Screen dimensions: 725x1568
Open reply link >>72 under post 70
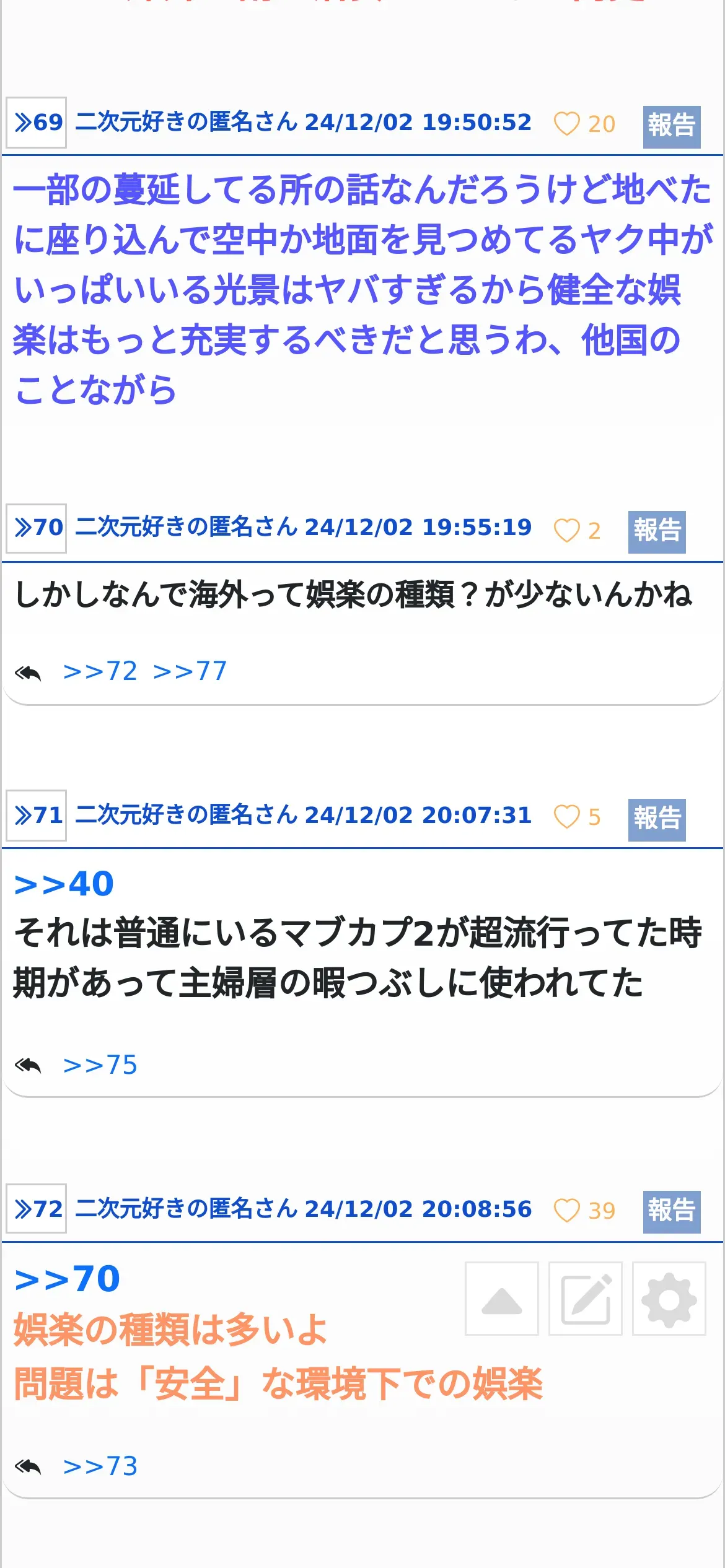coord(100,671)
